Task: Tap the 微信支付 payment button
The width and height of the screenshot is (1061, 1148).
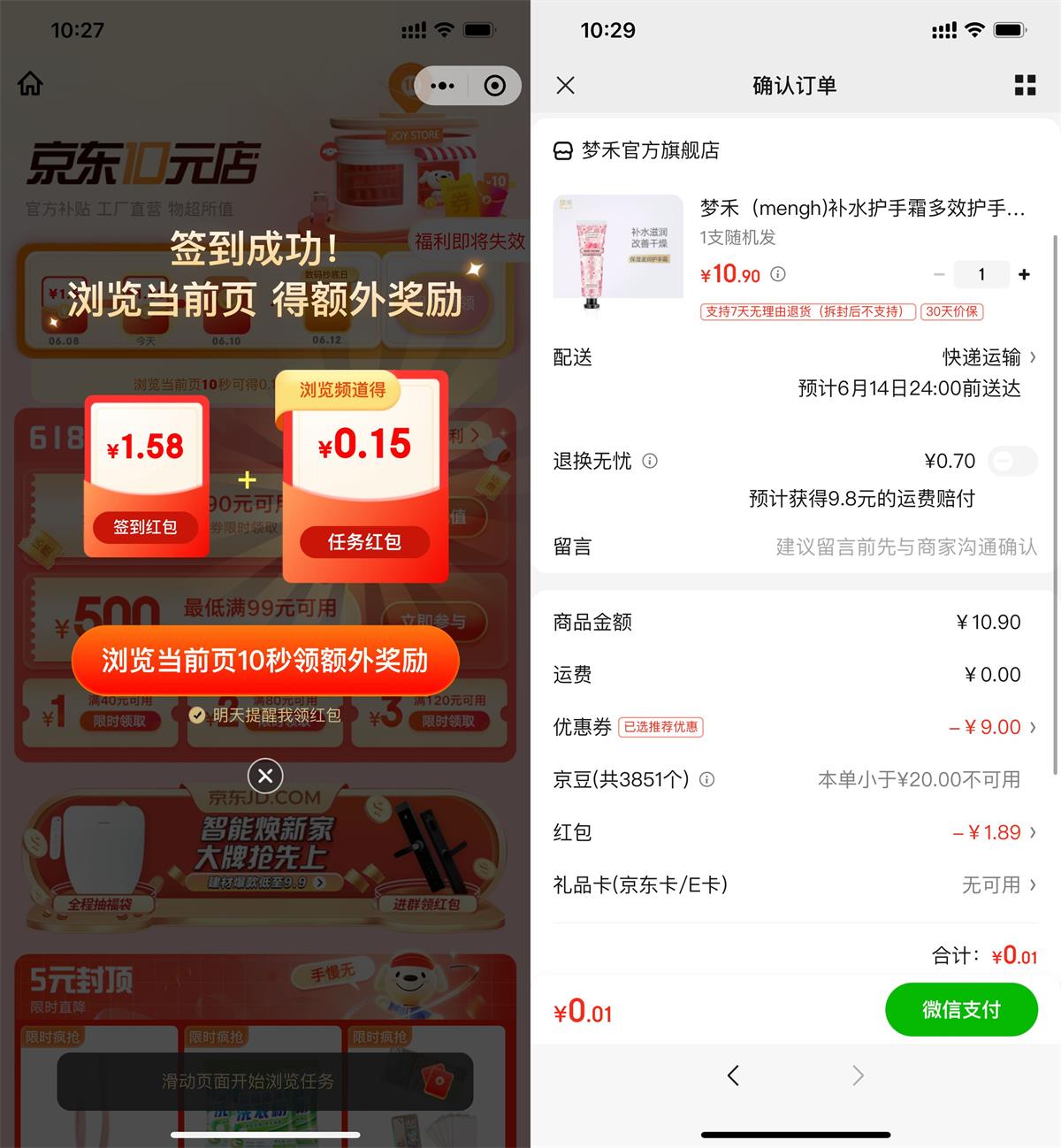Action: [x=962, y=1009]
